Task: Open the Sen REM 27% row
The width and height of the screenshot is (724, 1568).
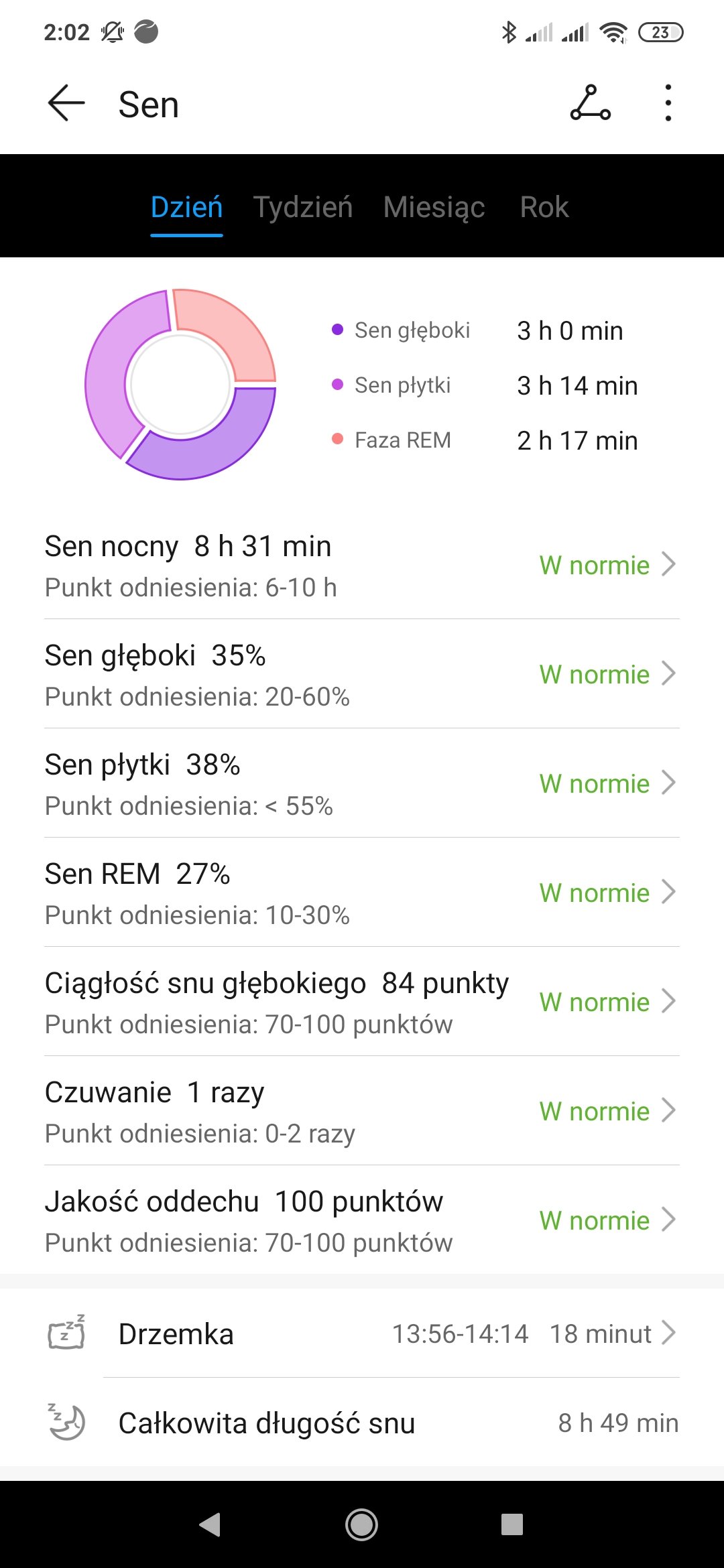Action: tap(362, 893)
